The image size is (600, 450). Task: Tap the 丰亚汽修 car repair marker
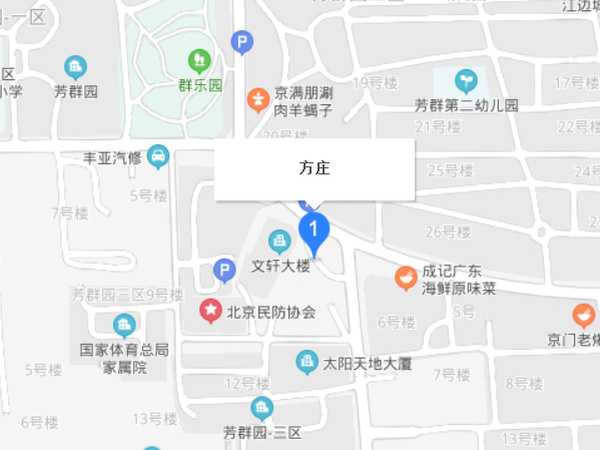tap(158, 156)
